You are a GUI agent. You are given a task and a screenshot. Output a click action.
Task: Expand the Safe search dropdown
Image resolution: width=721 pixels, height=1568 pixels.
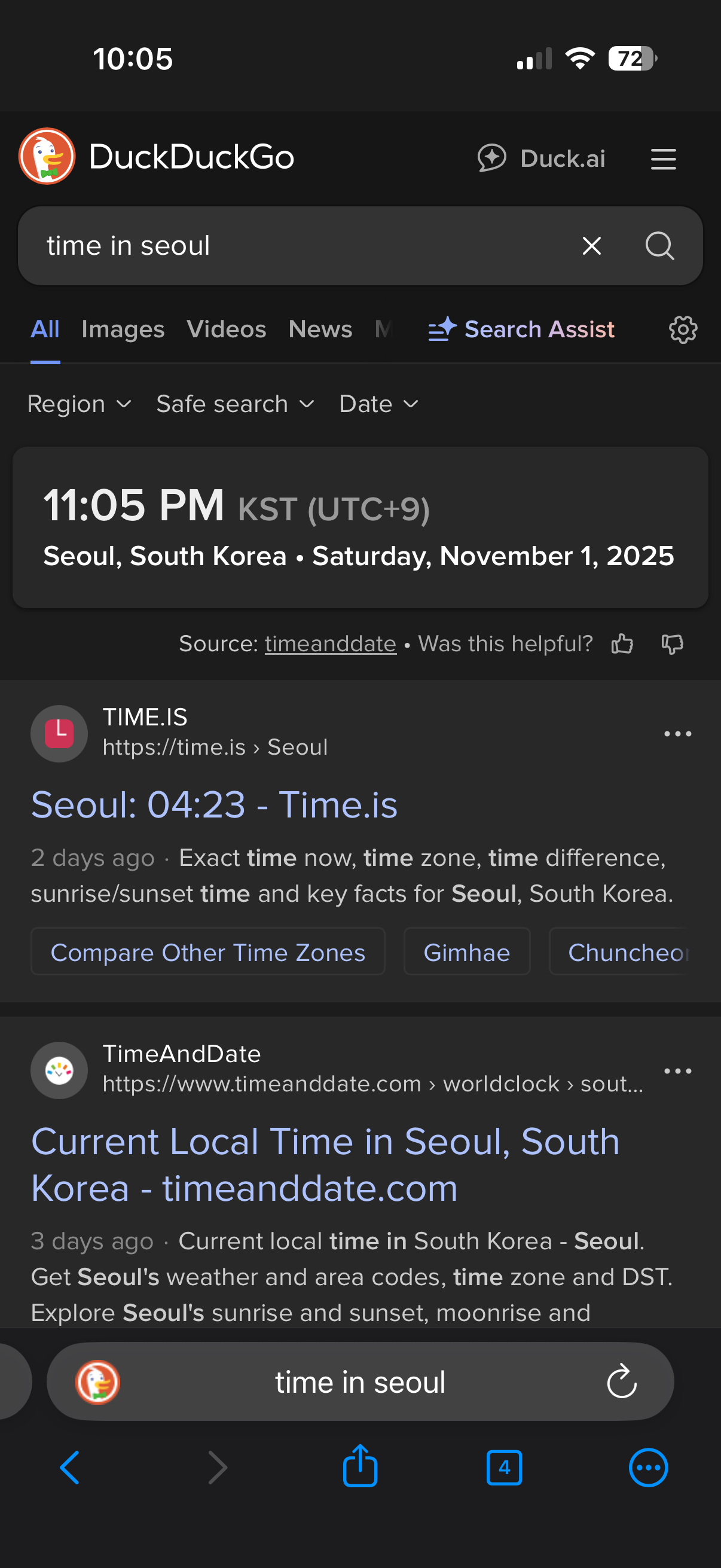235,404
